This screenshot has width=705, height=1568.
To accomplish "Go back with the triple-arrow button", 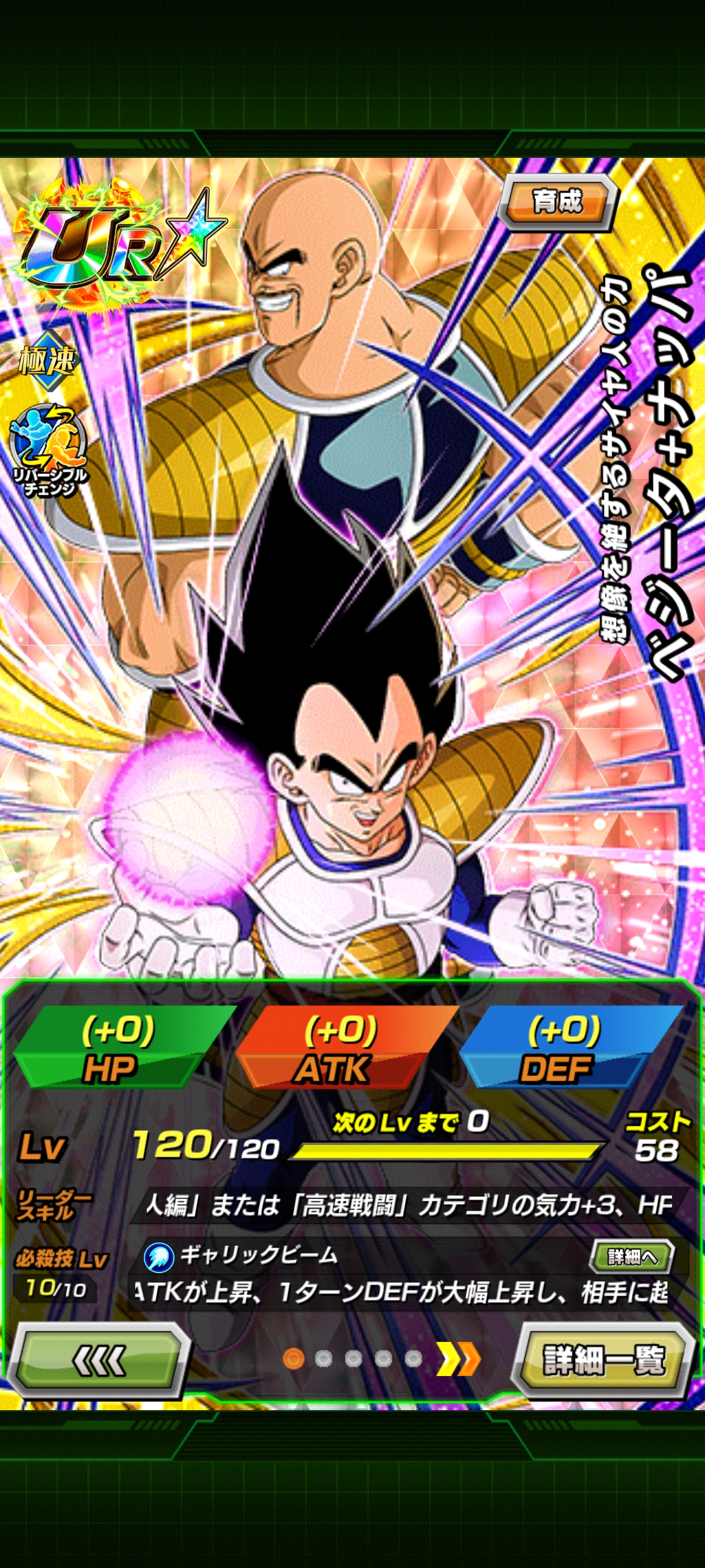I will click(x=99, y=1359).
